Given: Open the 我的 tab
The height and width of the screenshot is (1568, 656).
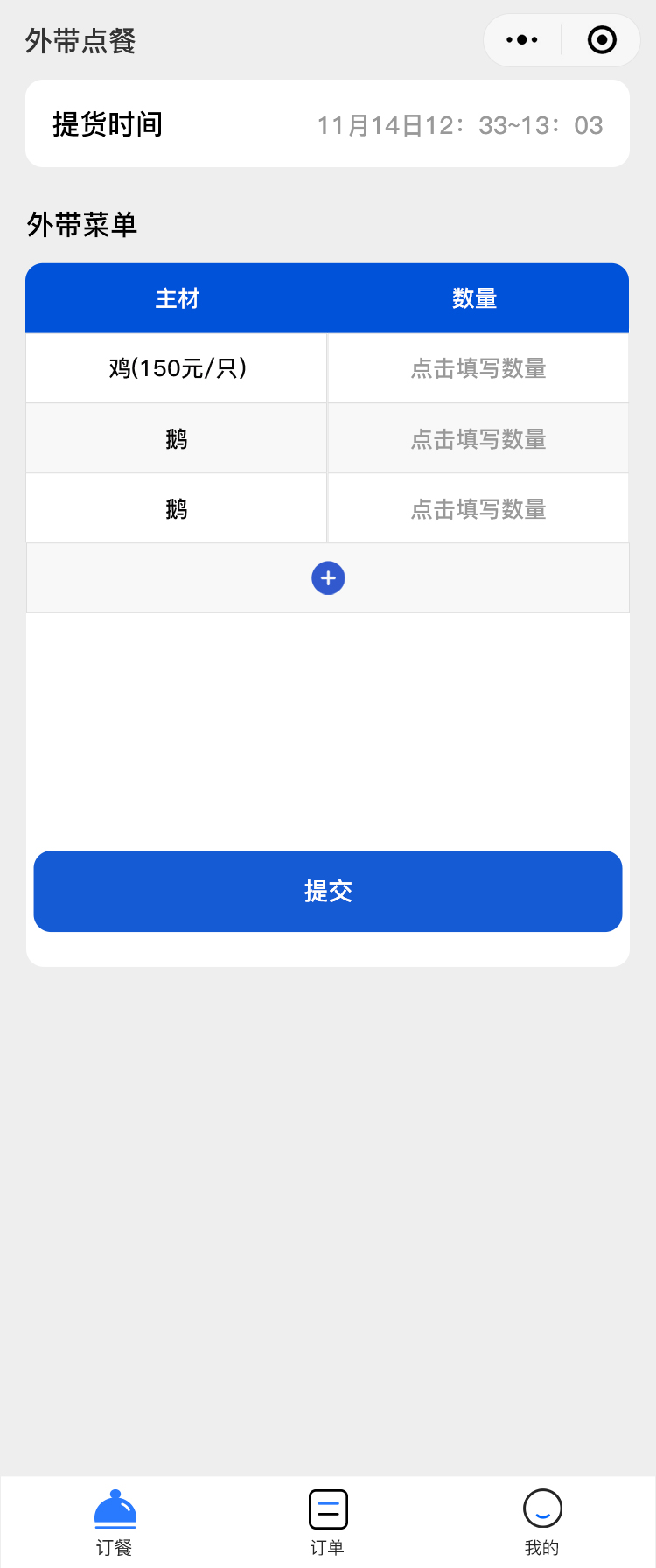Looking at the screenshot, I should tap(542, 1522).
